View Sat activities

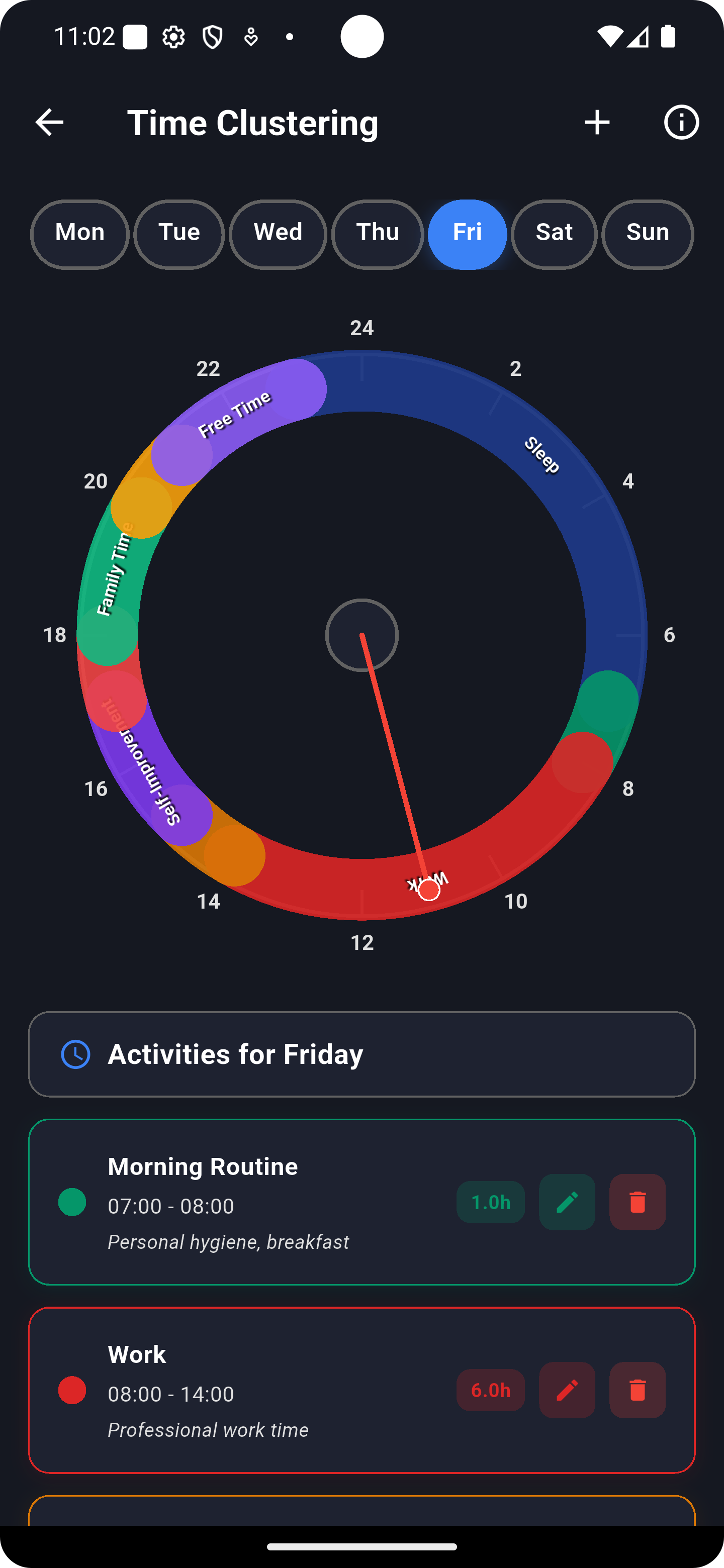[x=554, y=234]
